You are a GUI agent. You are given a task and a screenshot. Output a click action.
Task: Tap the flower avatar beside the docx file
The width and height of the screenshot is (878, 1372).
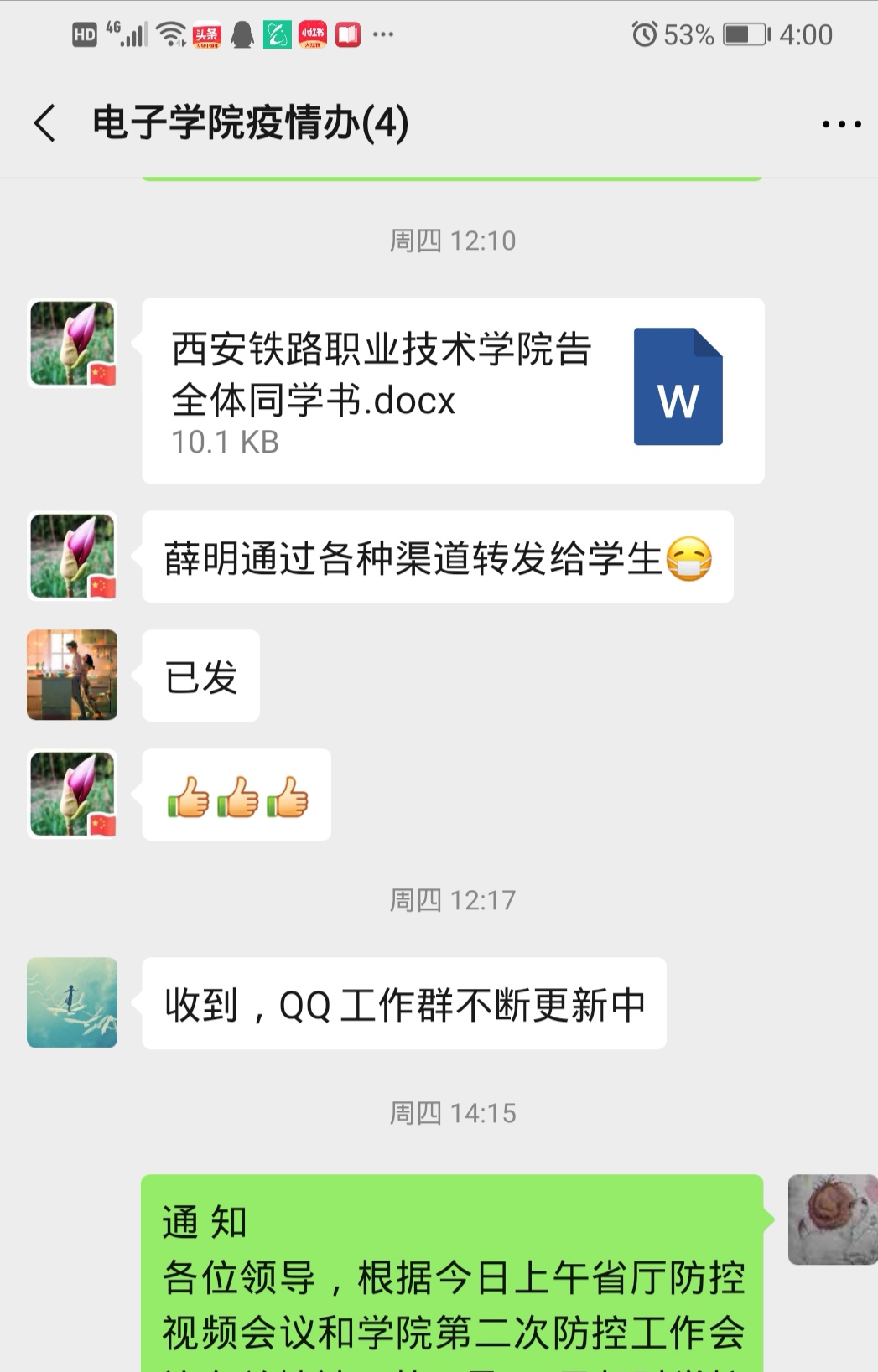pyautogui.click(x=72, y=344)
